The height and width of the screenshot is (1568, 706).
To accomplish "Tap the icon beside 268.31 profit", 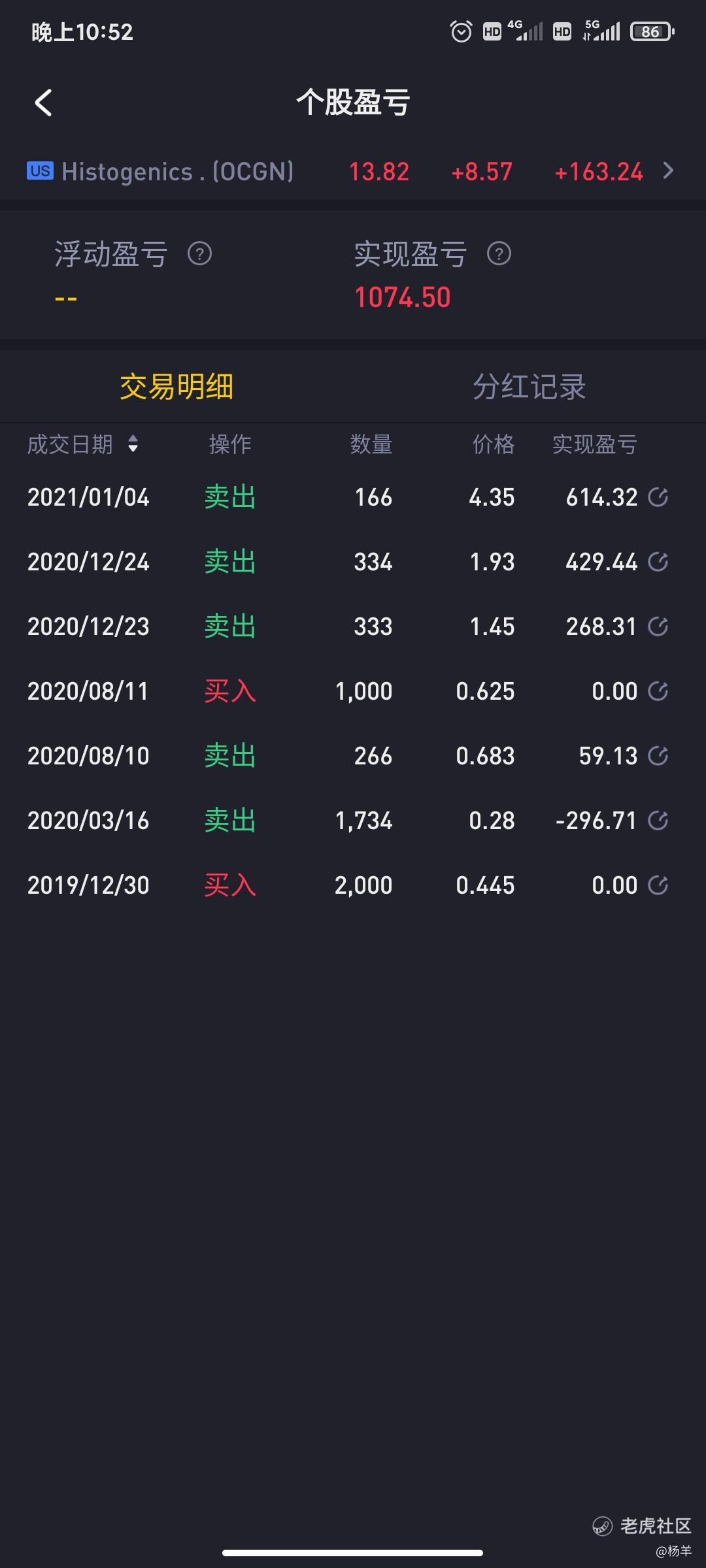I will pos(658,627).
